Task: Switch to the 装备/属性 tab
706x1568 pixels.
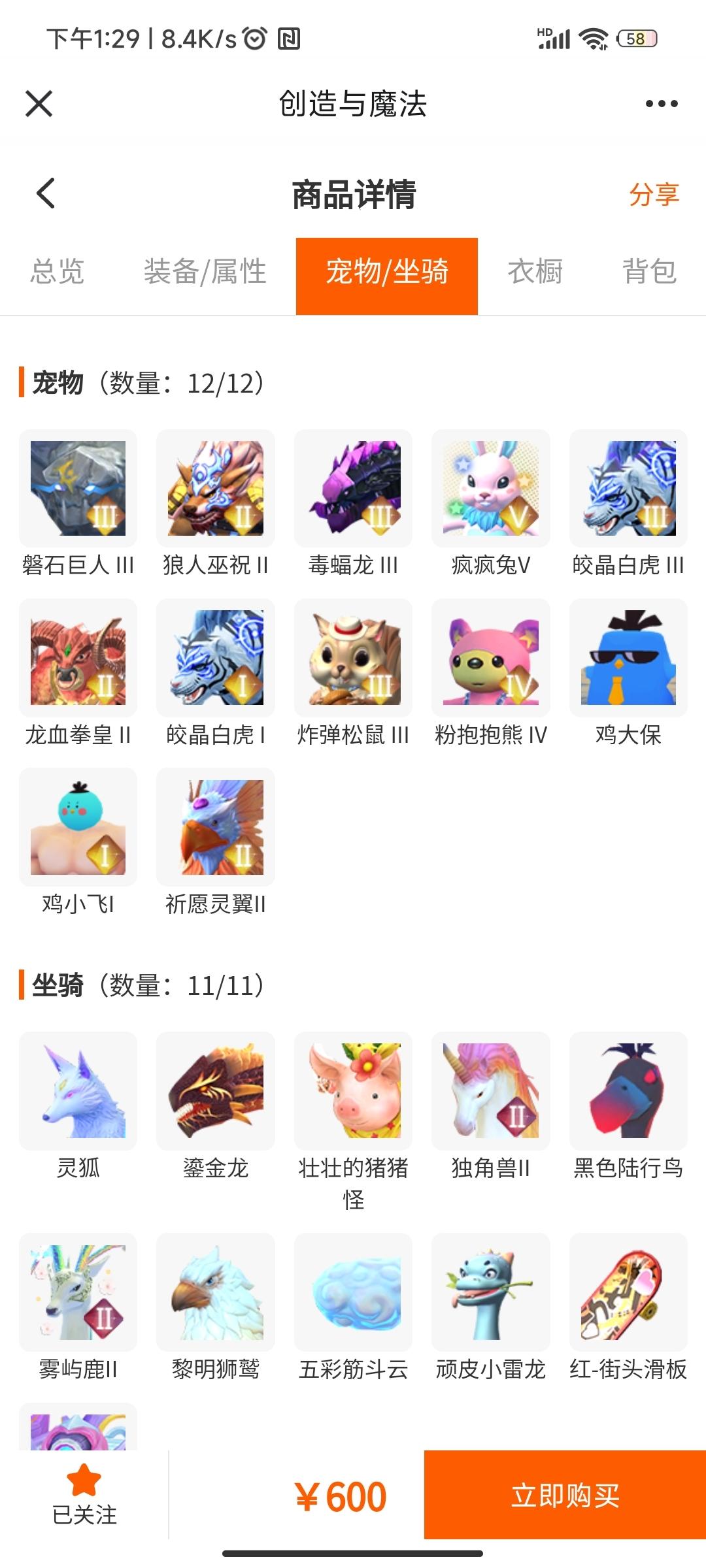Action: coord(205,272)
